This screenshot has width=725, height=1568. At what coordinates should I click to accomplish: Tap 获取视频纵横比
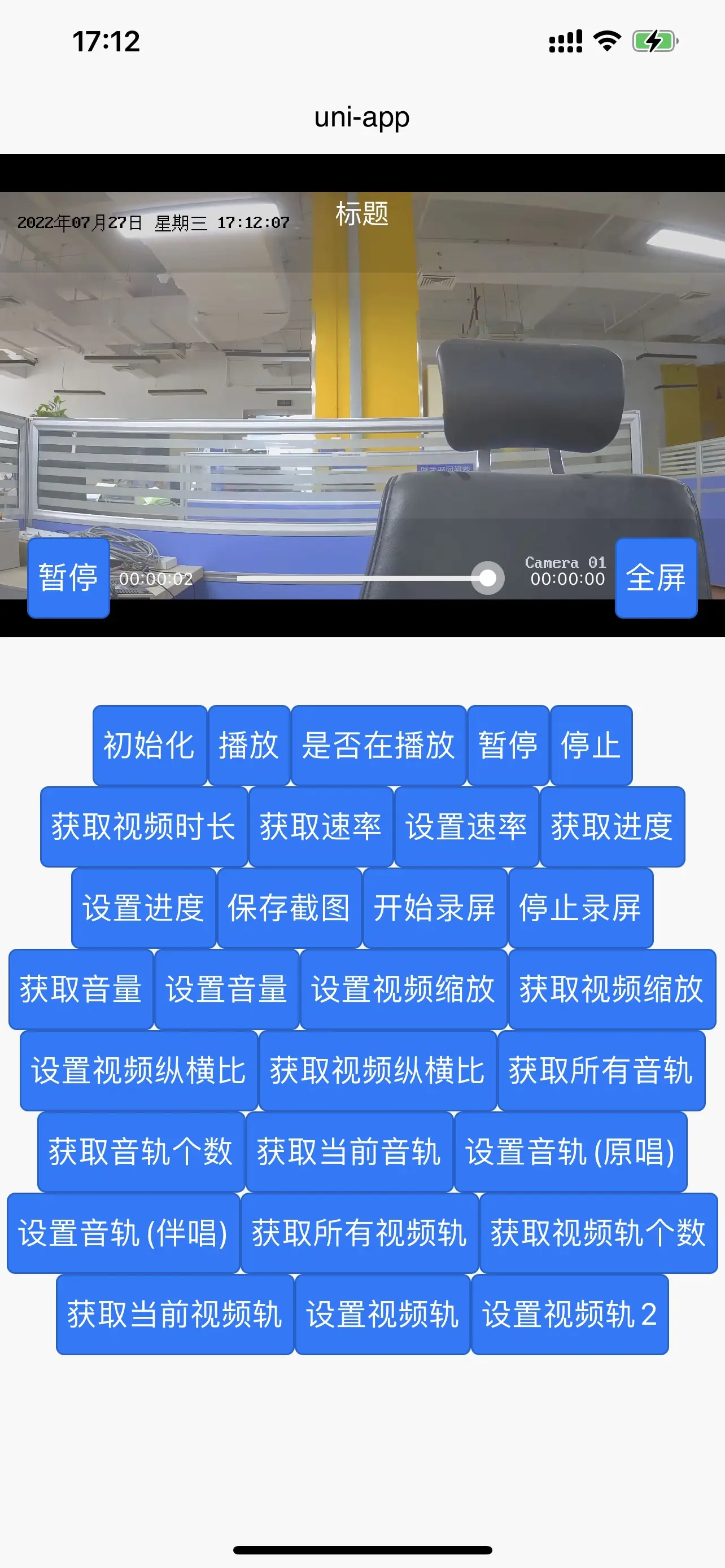[x=377, y=1070]
